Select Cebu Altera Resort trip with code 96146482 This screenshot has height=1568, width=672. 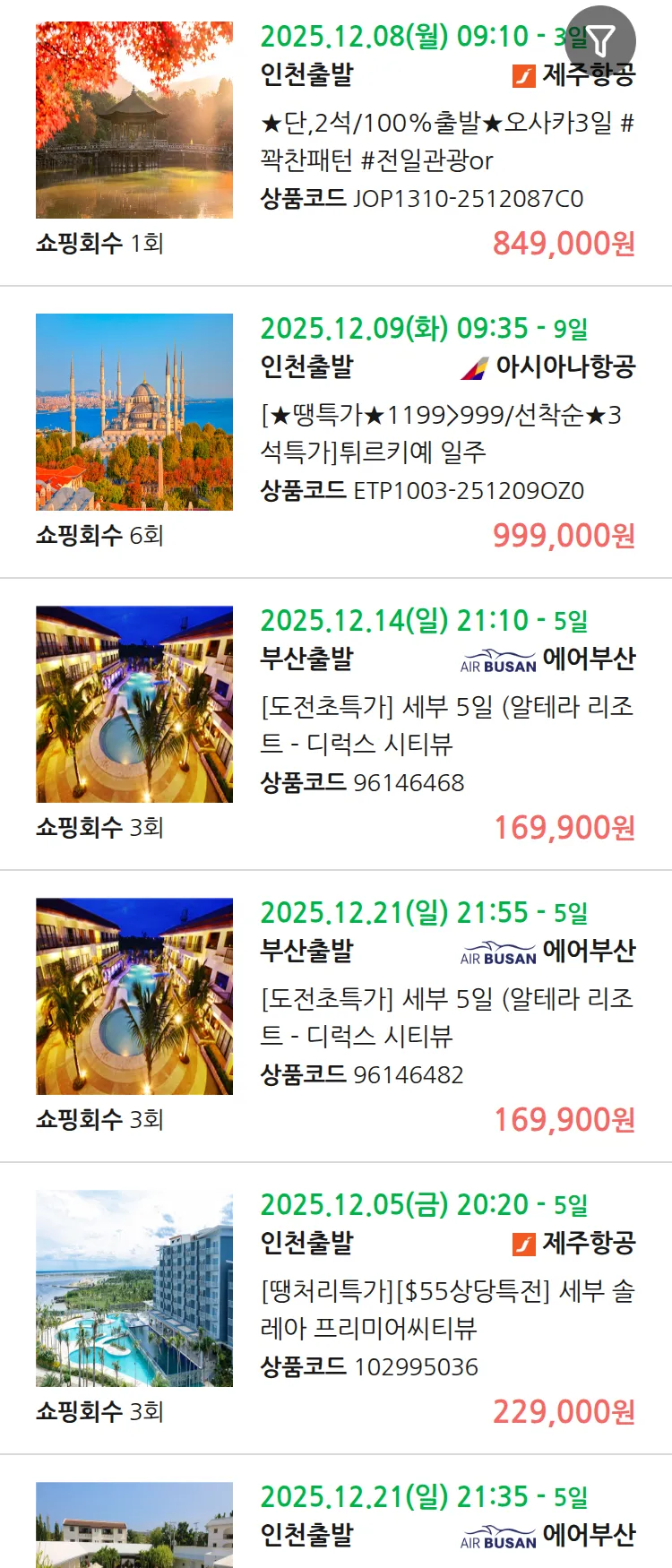click(446, 1017)
